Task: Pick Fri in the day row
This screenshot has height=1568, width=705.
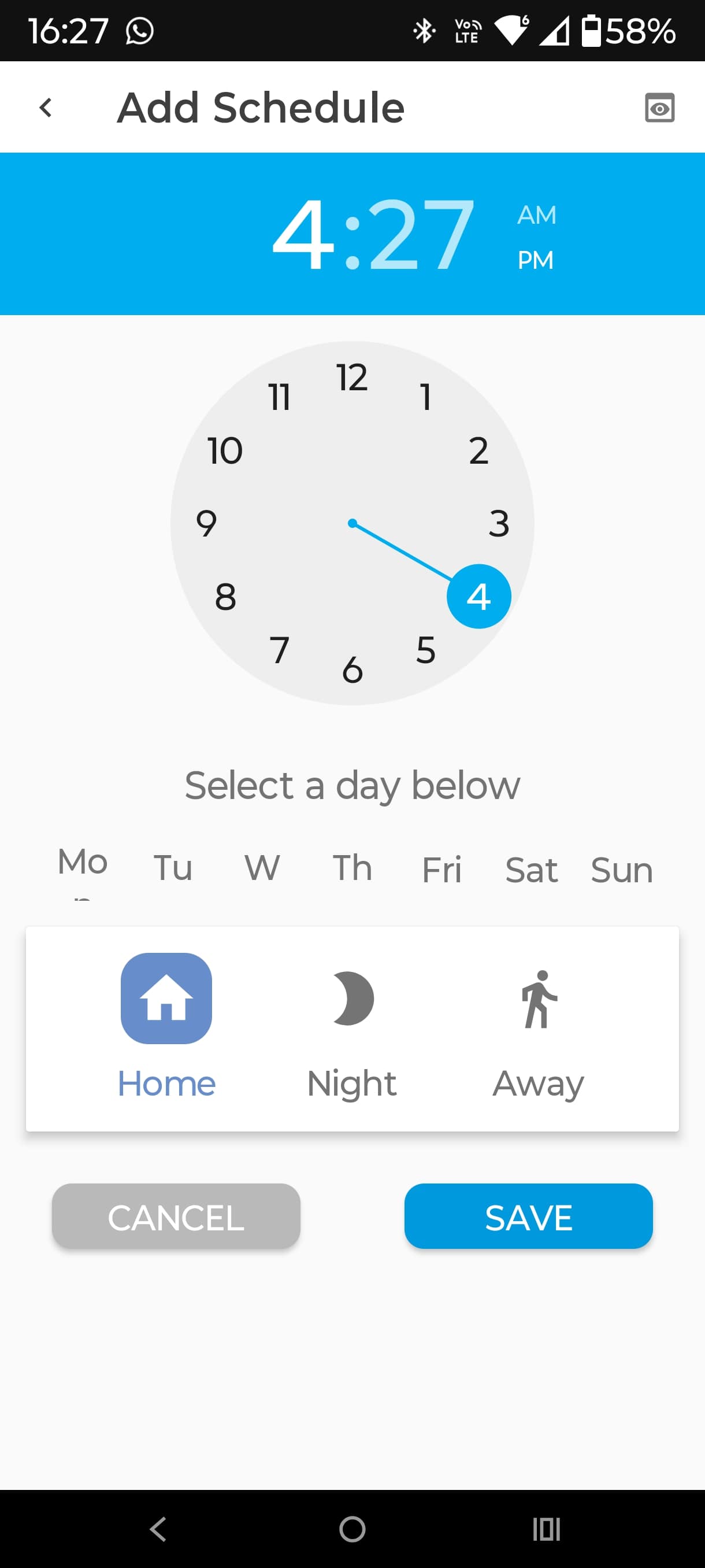Action: tap(441, 869)
